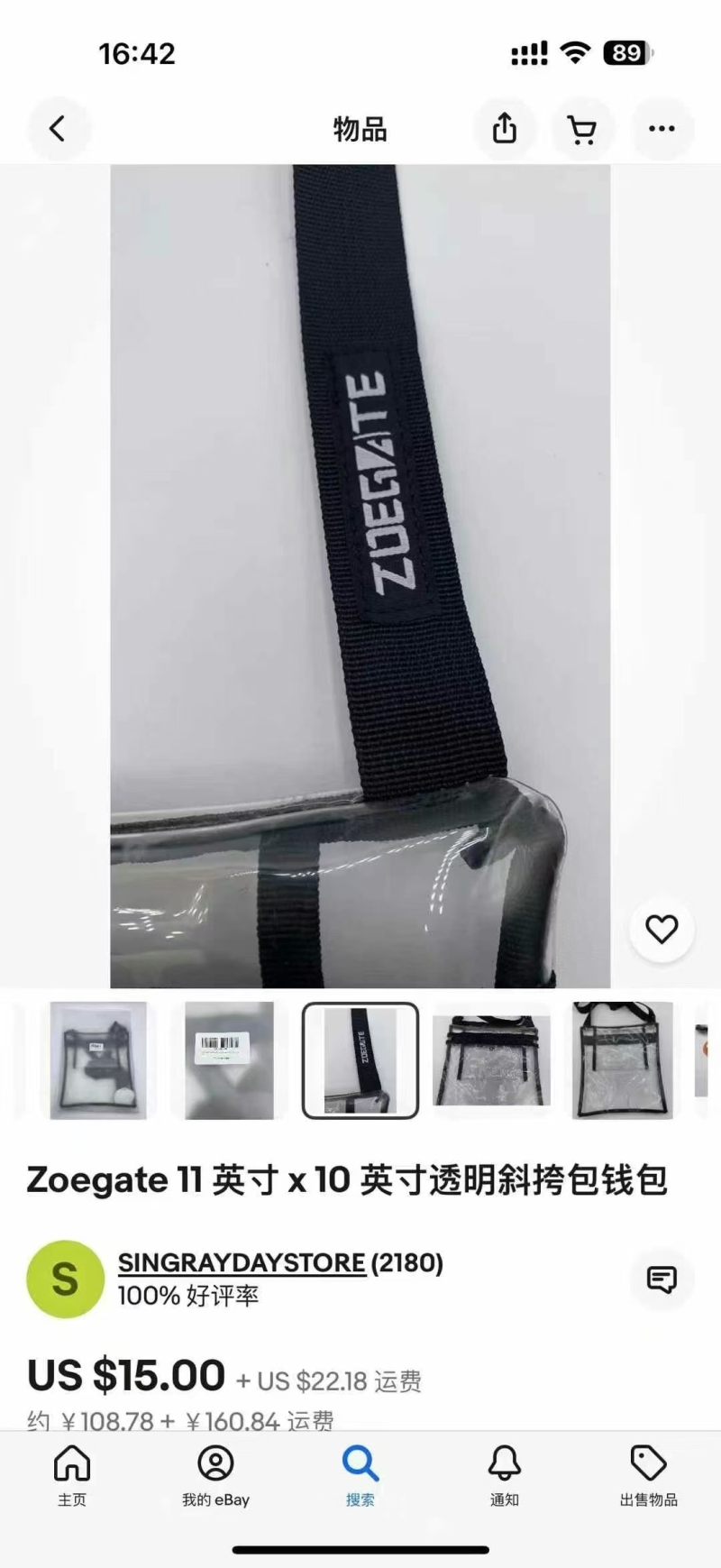Image resolution: width=721 pixels, height=1568 pixels.
Task: Message the seller
Action: pyautogui.click(x=662, y=1279)
